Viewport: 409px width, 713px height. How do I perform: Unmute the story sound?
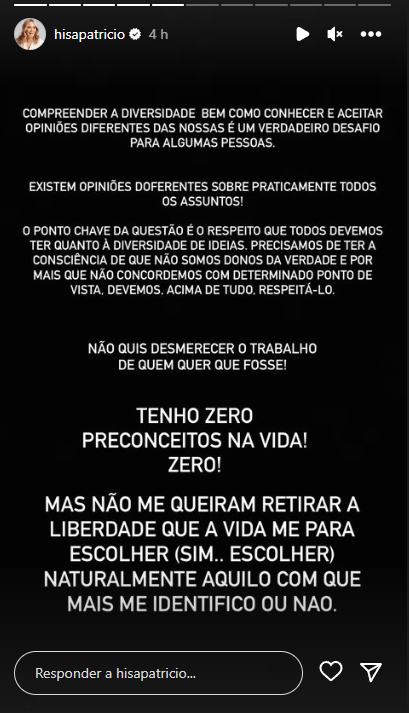335,34
